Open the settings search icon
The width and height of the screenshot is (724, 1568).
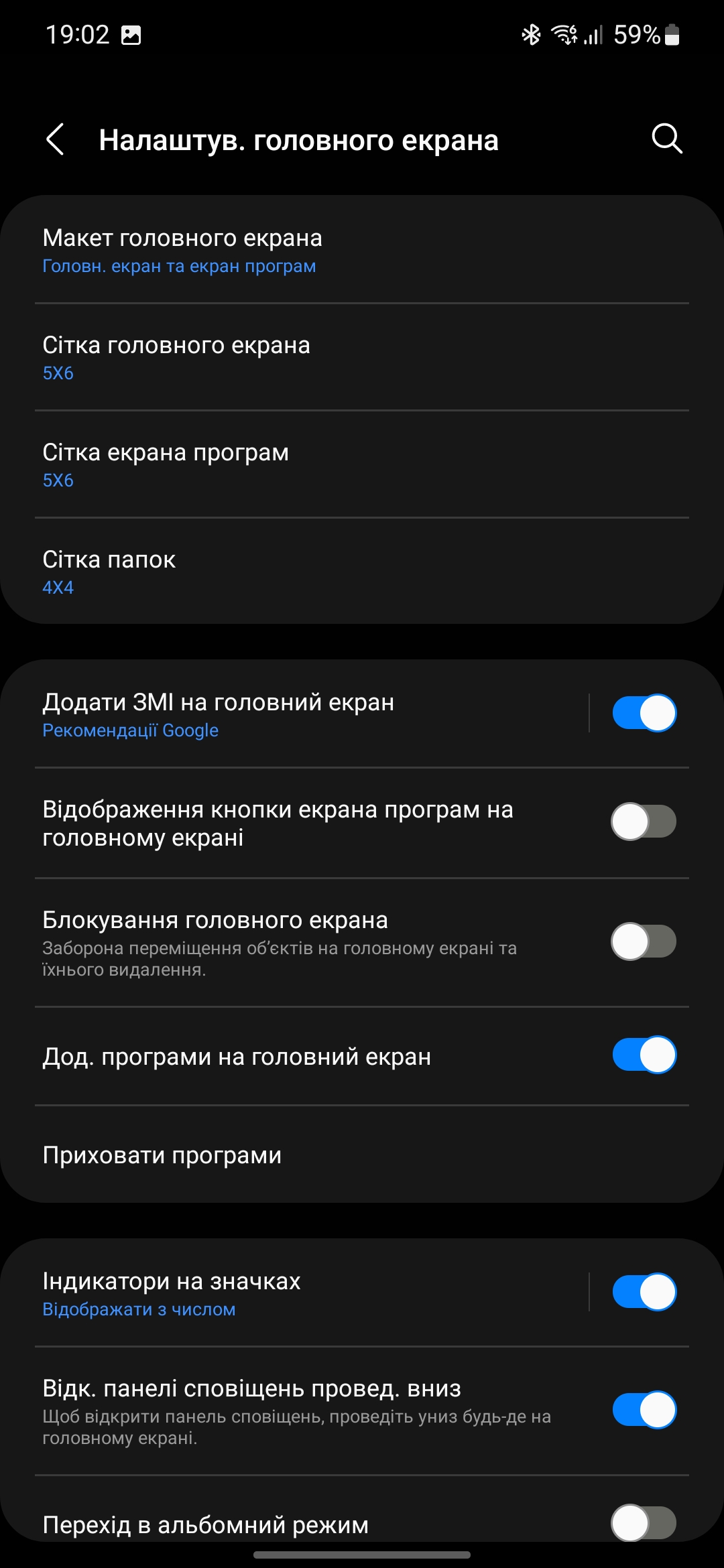[x=666, y=139]
